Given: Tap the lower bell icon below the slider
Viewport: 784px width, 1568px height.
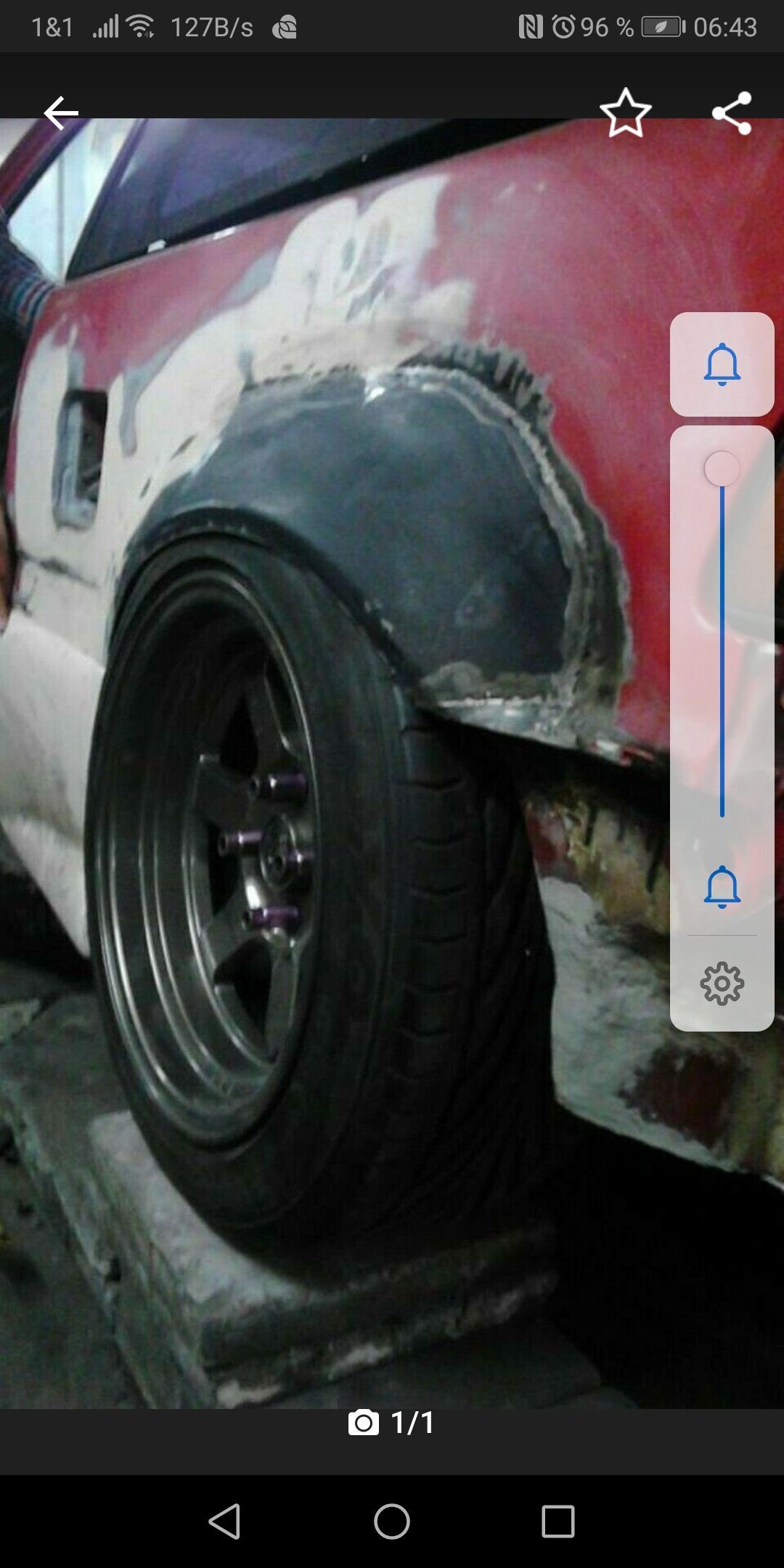Looking at the screenshot, I should click(722, 886).
